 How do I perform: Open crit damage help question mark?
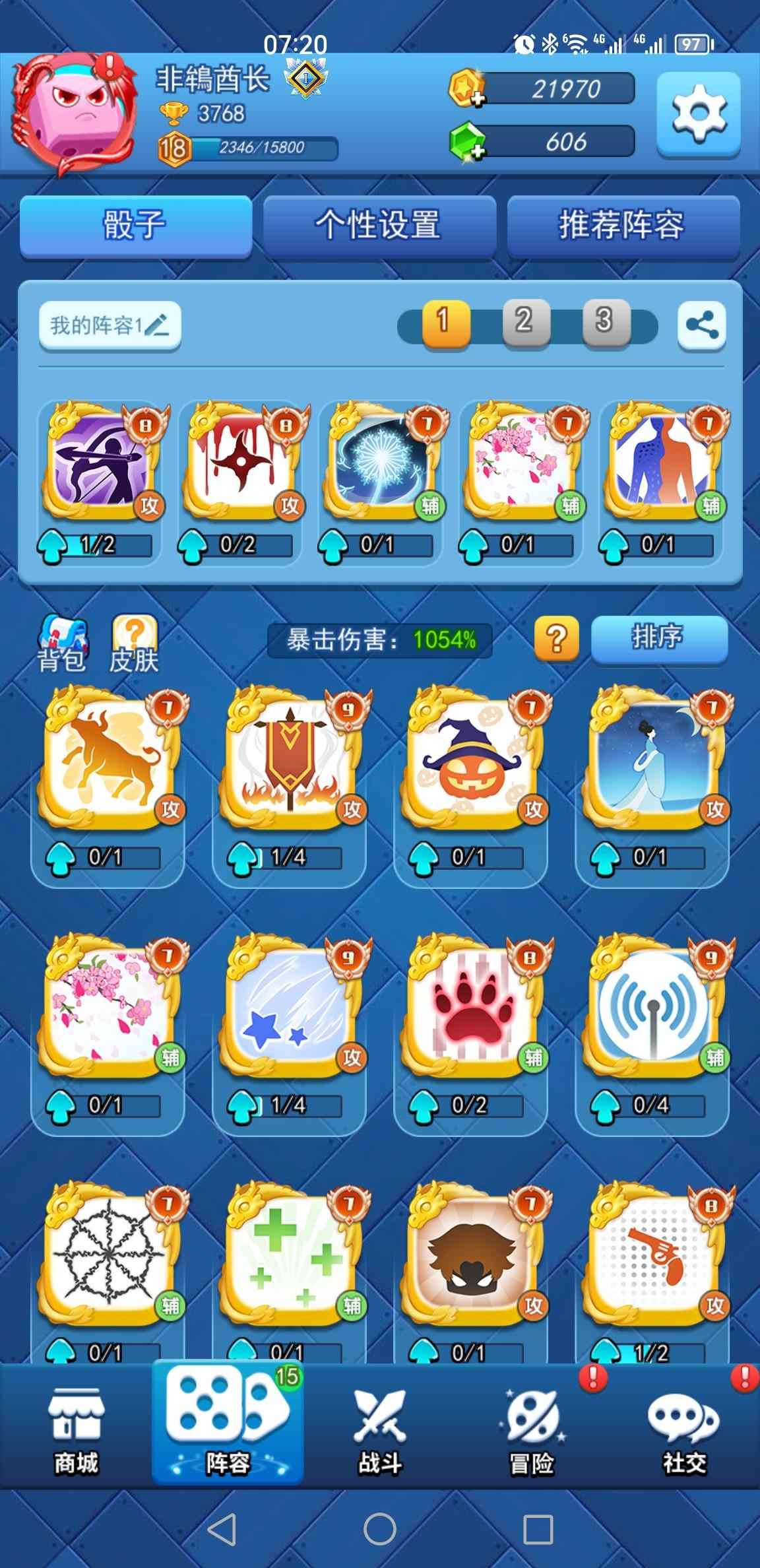(556, 638)
